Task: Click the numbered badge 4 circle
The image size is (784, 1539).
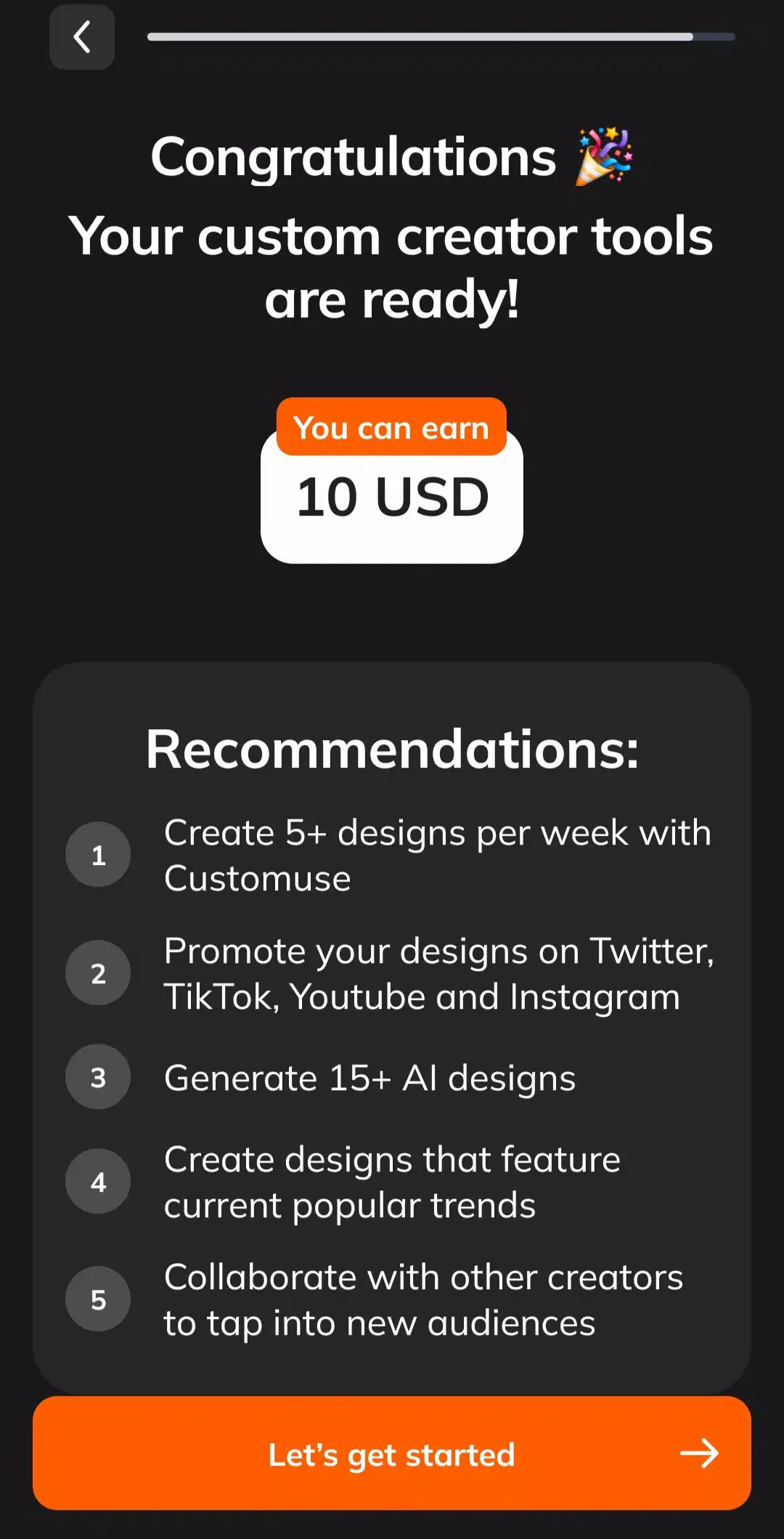Action: point(97,1182)
